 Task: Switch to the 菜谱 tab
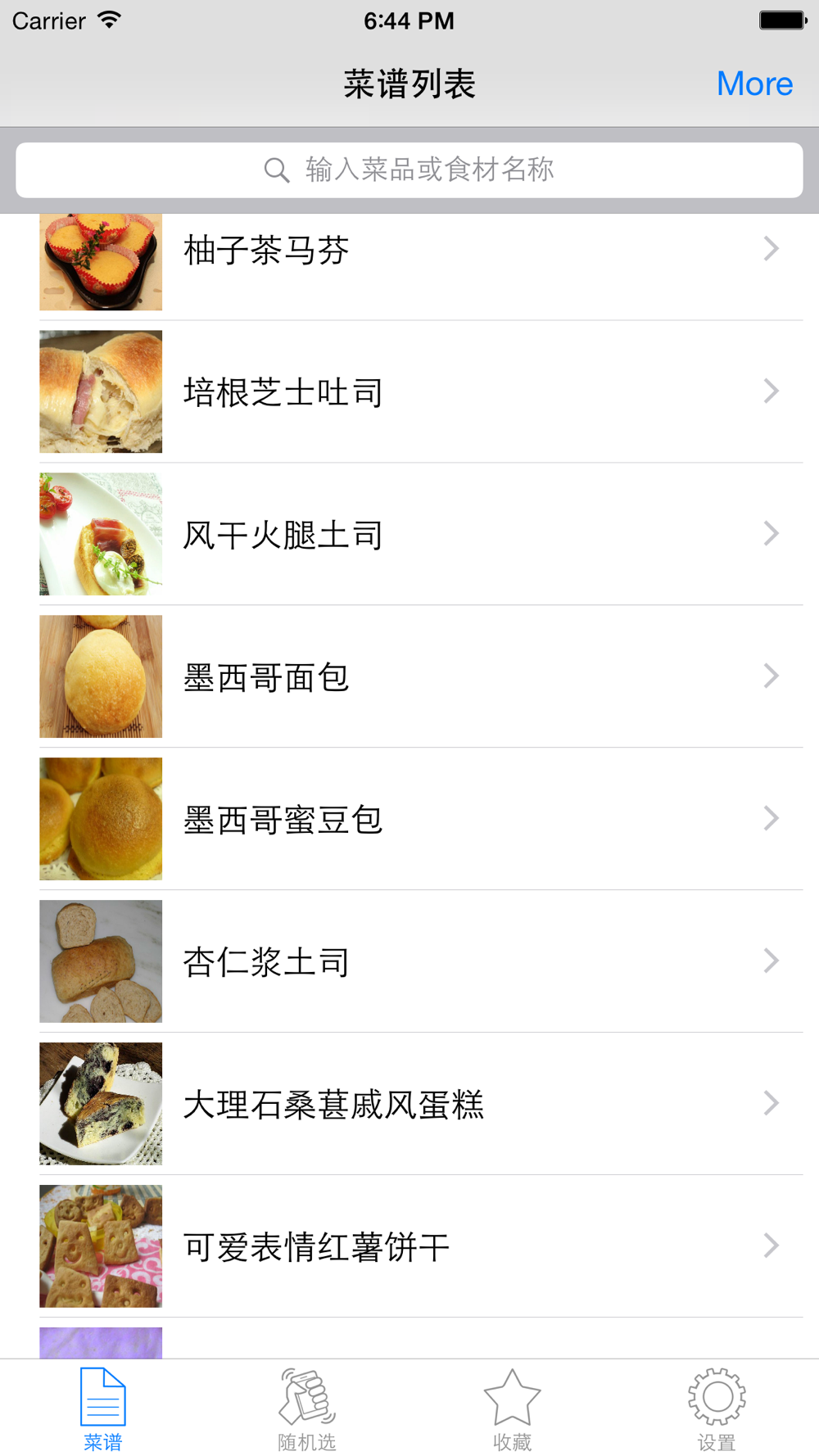pyautogui.click(x=102, y=1409)
